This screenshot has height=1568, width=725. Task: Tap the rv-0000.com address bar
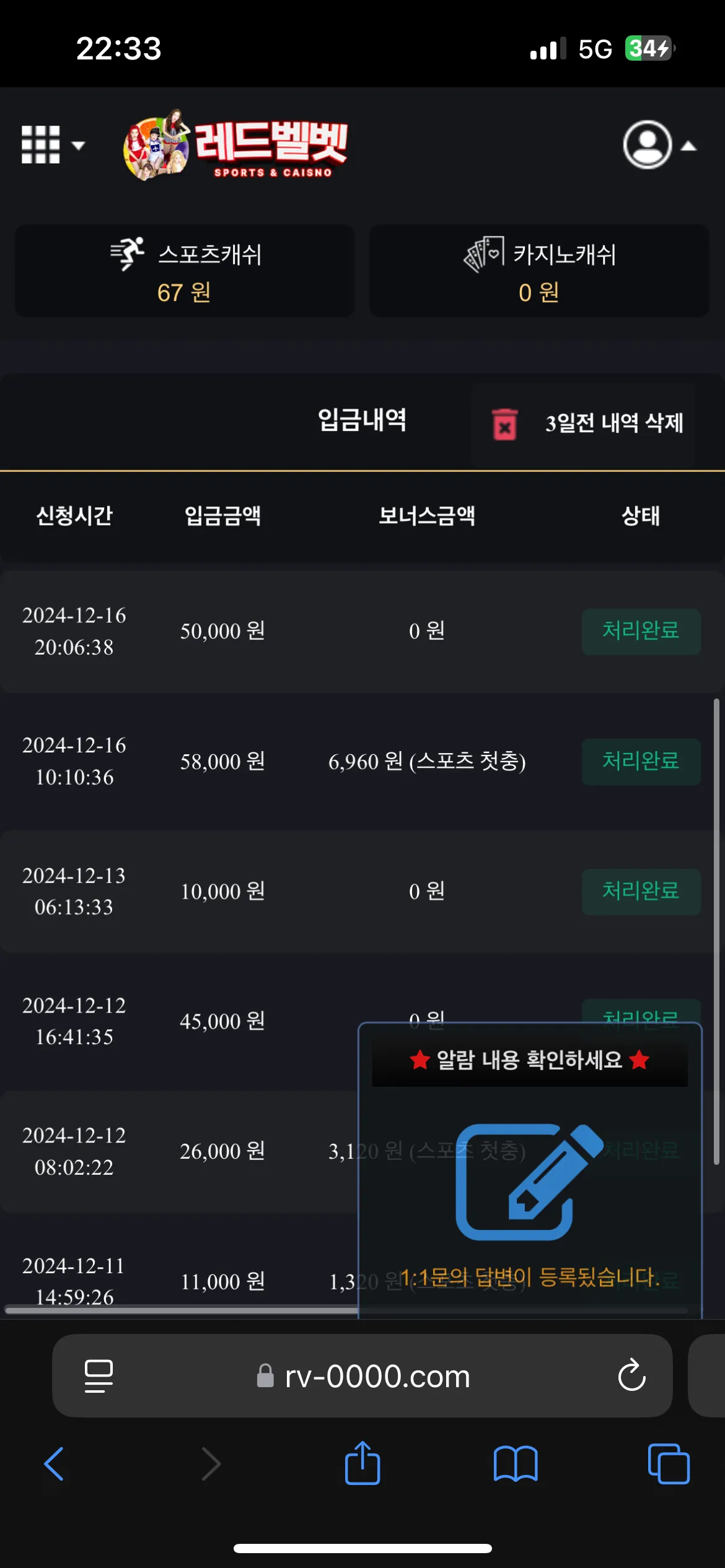[x=363, y=1376]
